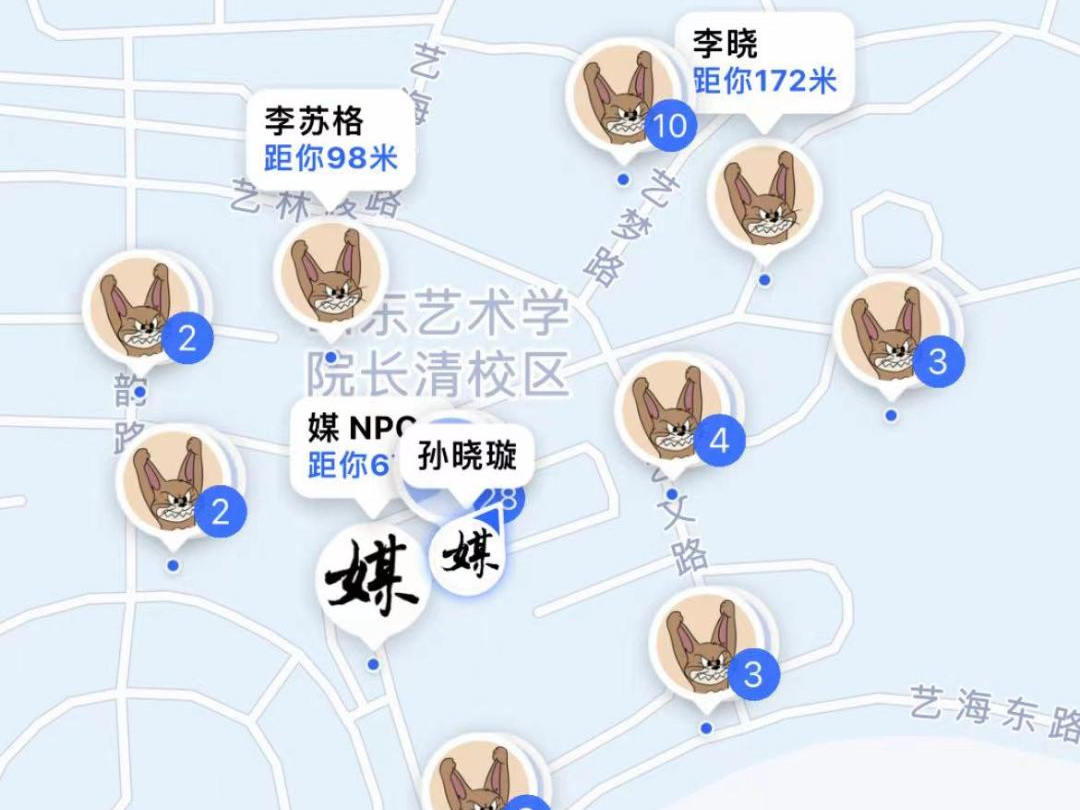Open the large 媒 NPC marker

[373, 577]
